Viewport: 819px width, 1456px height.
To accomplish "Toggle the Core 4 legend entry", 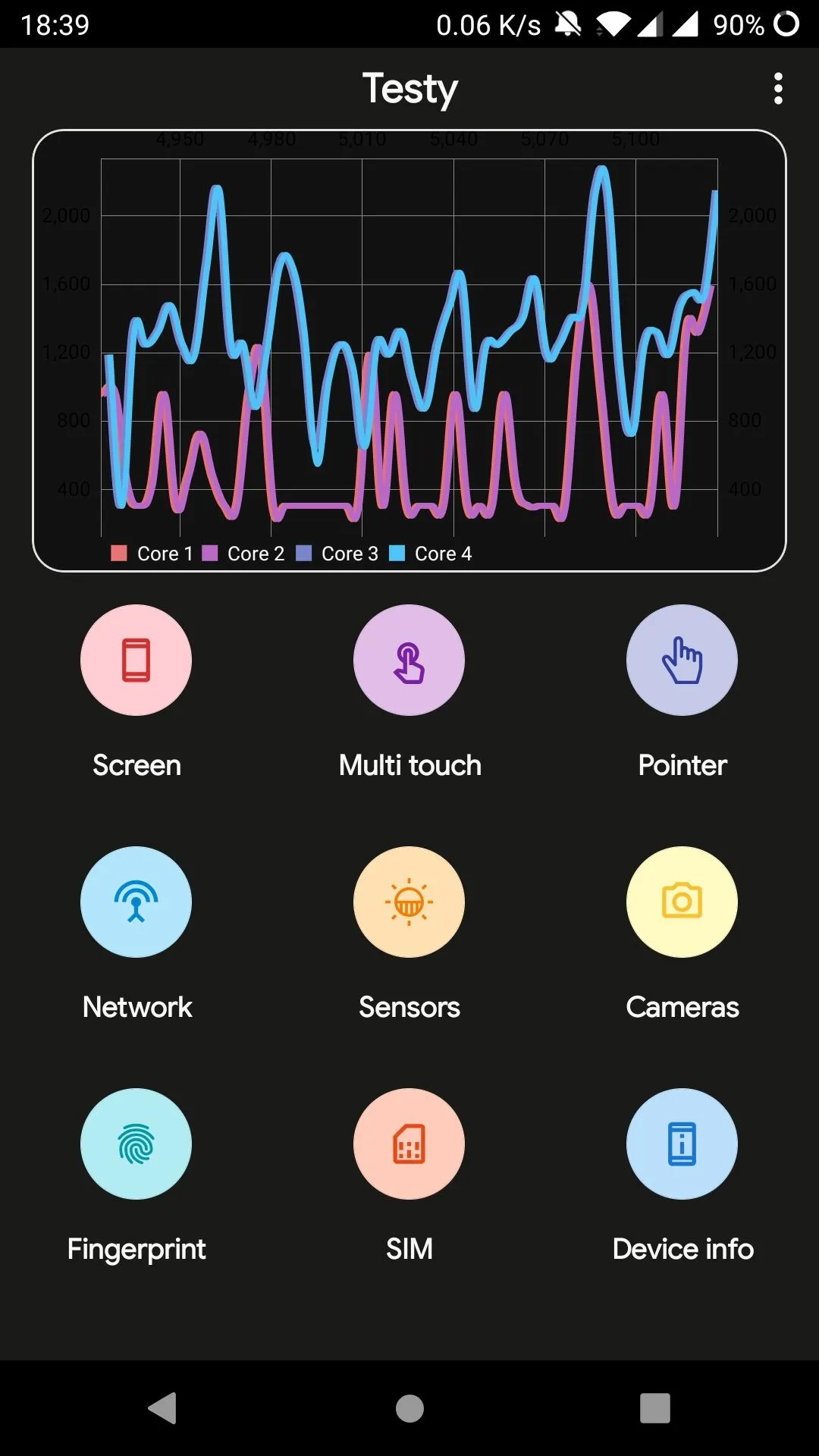I will click(x=430, y=554).
